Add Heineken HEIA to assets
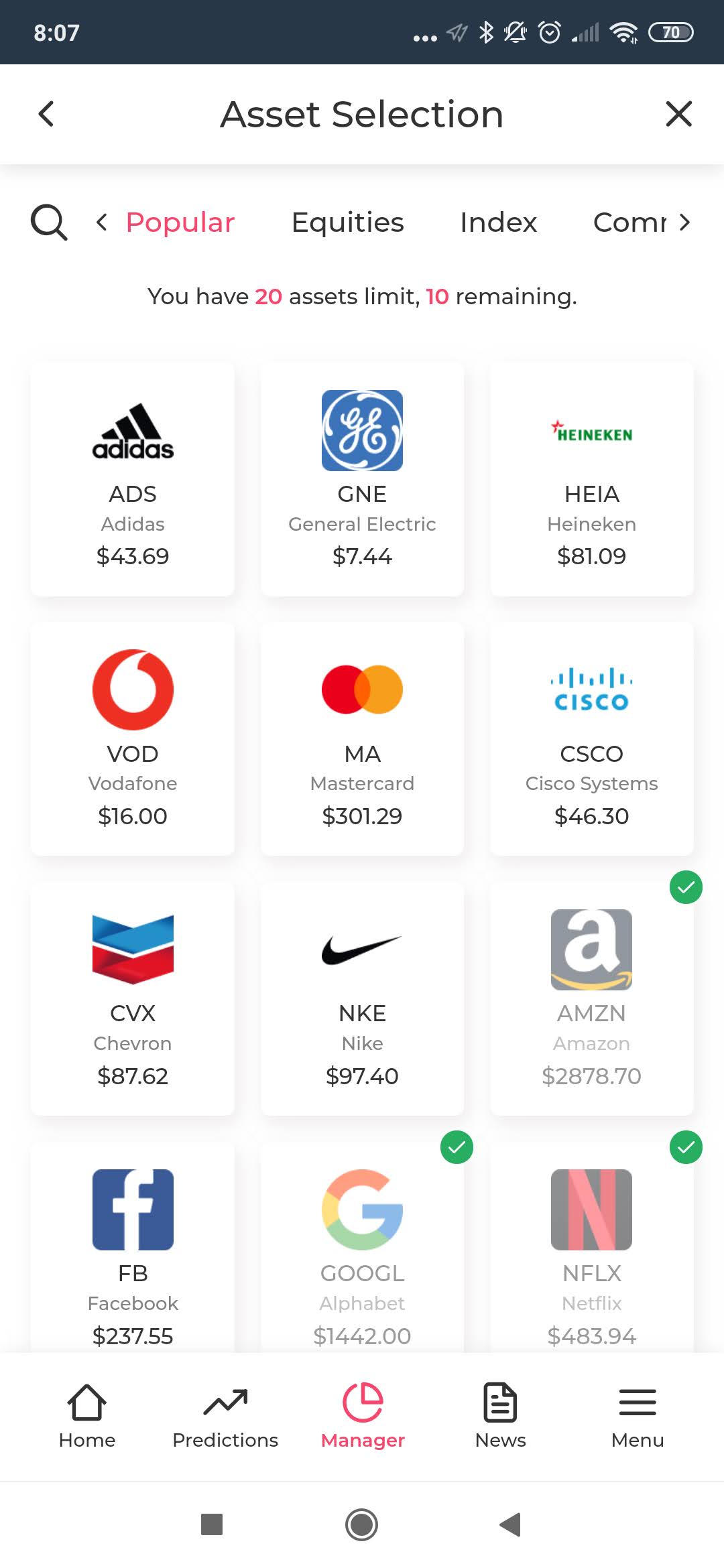The width and height of the screenshot is (724, 1568). [x=591, y=479]
